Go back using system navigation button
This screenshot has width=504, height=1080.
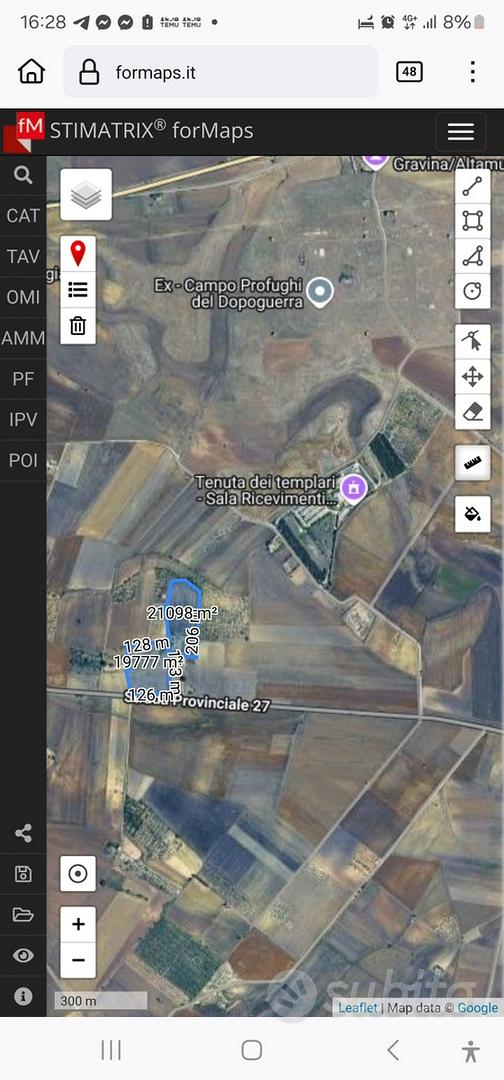click(x=392, y=1050)
